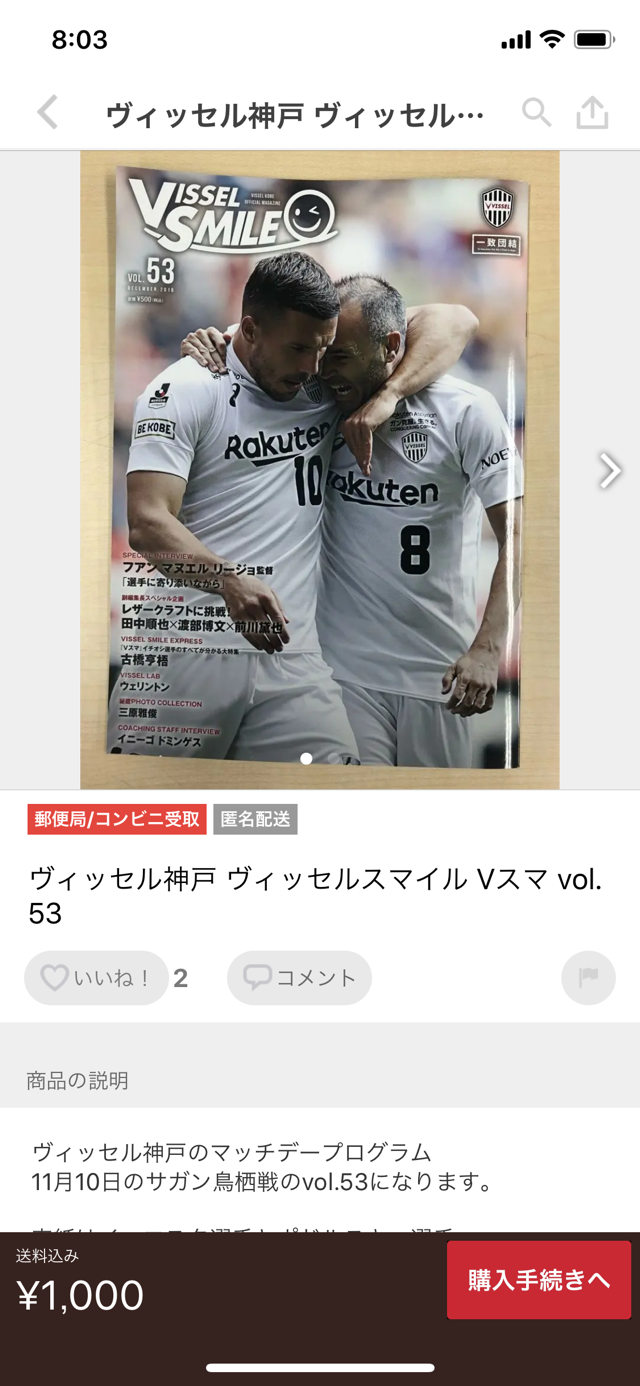Open the コメント section
The width and height of the screenshot is (640, 1386).
tap(299, 978)
